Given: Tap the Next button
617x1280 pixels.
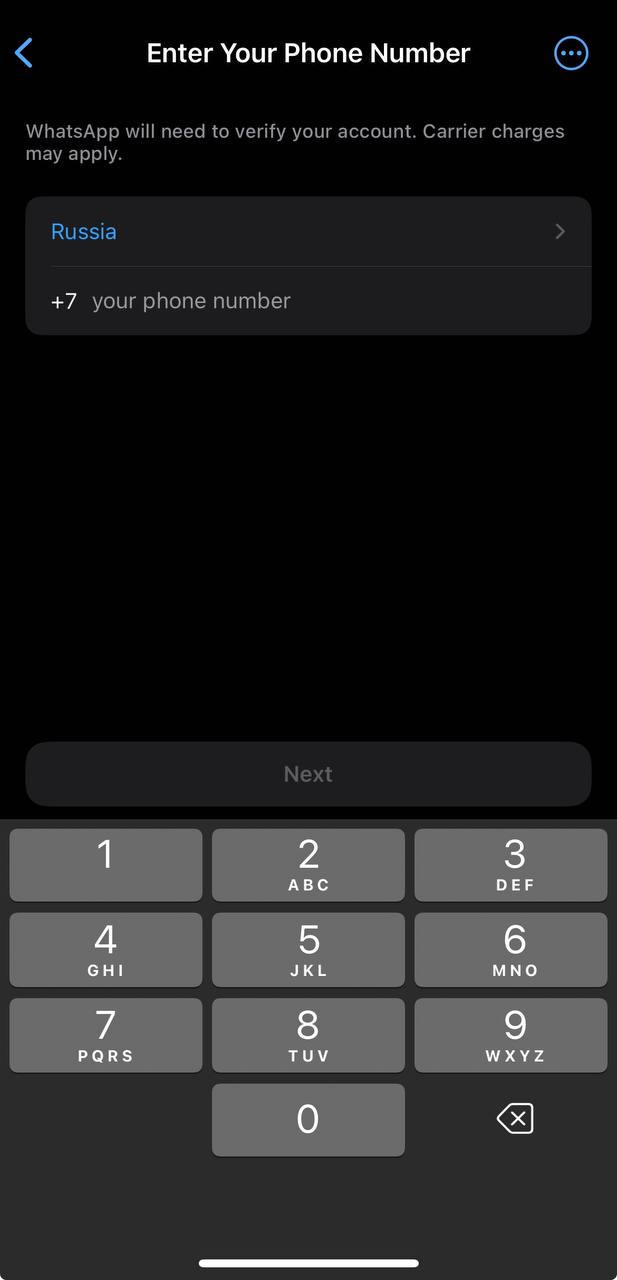Looking at the screenshot, I should [x=308, y=774].
